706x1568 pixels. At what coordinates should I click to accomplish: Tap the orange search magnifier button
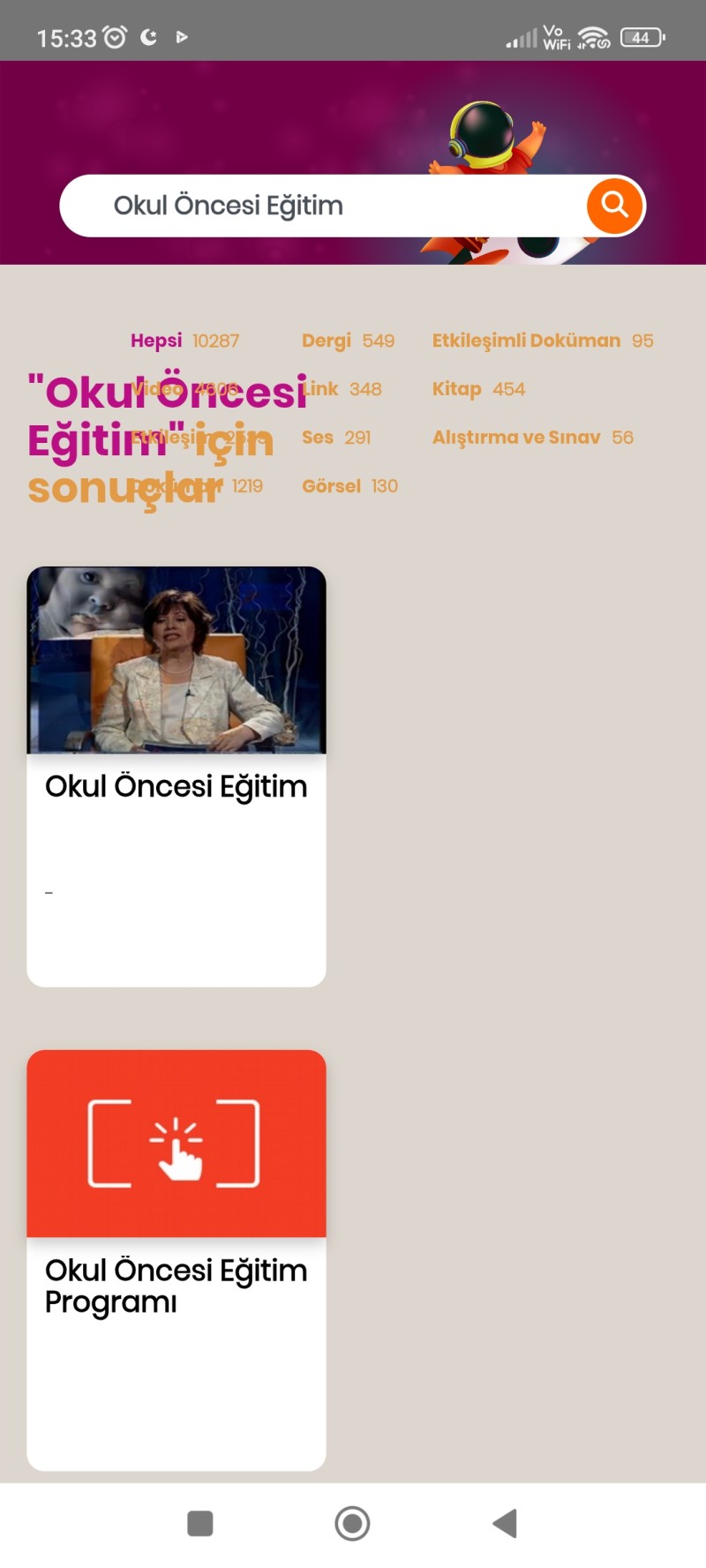coord(614,206)
